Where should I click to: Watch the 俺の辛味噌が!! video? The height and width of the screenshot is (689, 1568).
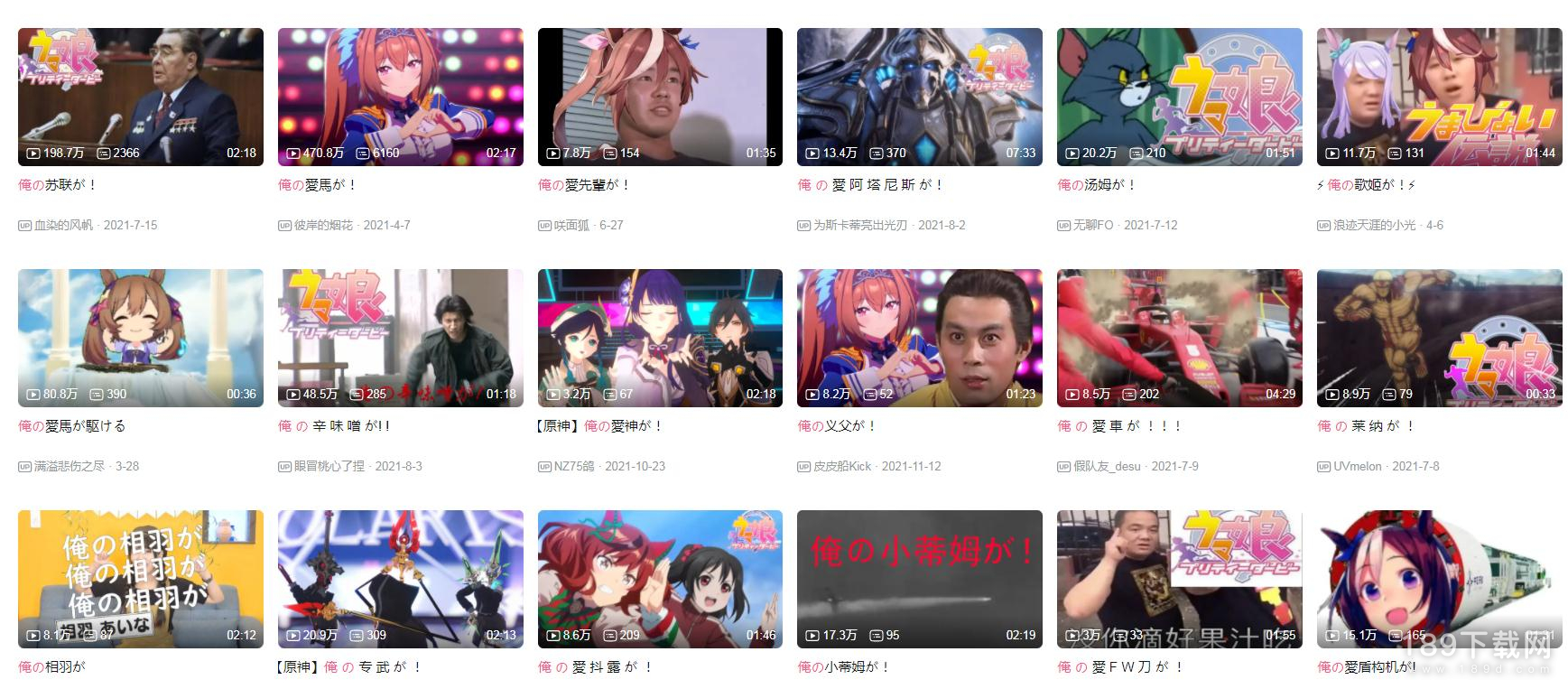coord(400,338)
